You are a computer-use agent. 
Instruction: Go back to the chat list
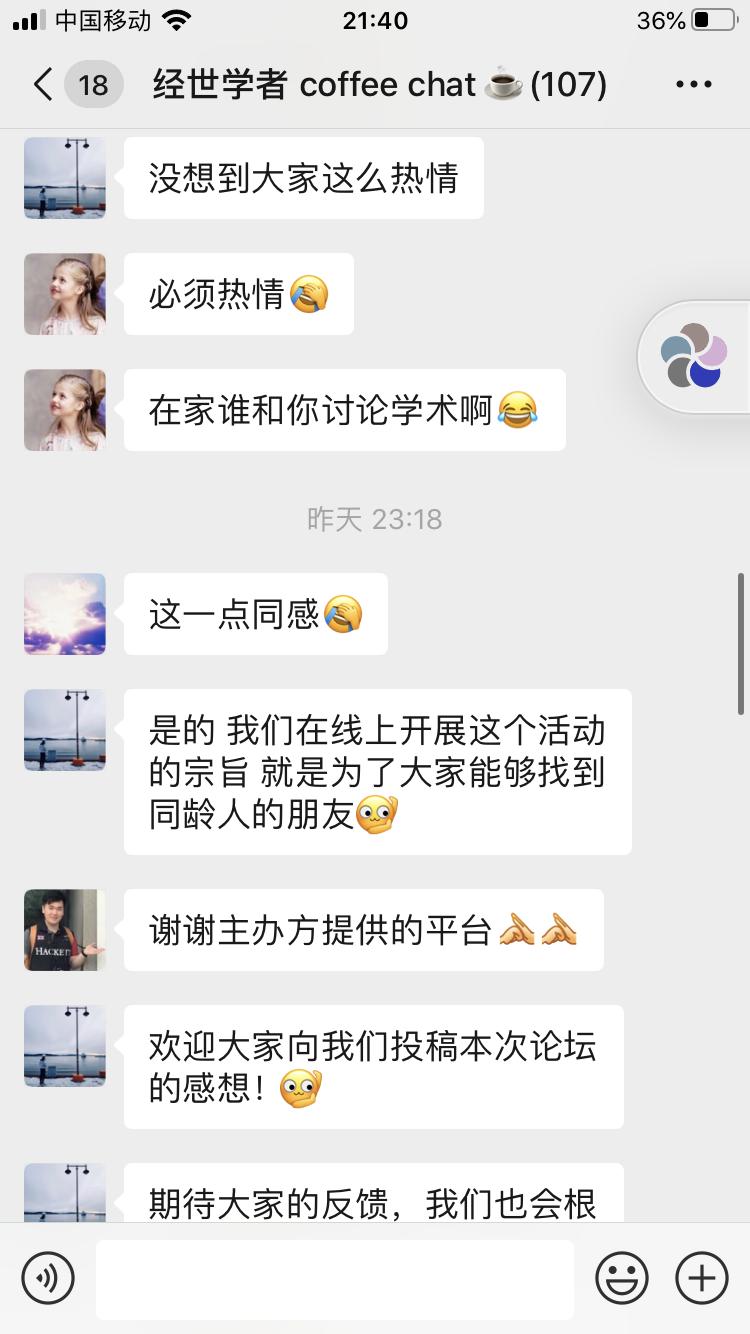(x=42, y=85)
